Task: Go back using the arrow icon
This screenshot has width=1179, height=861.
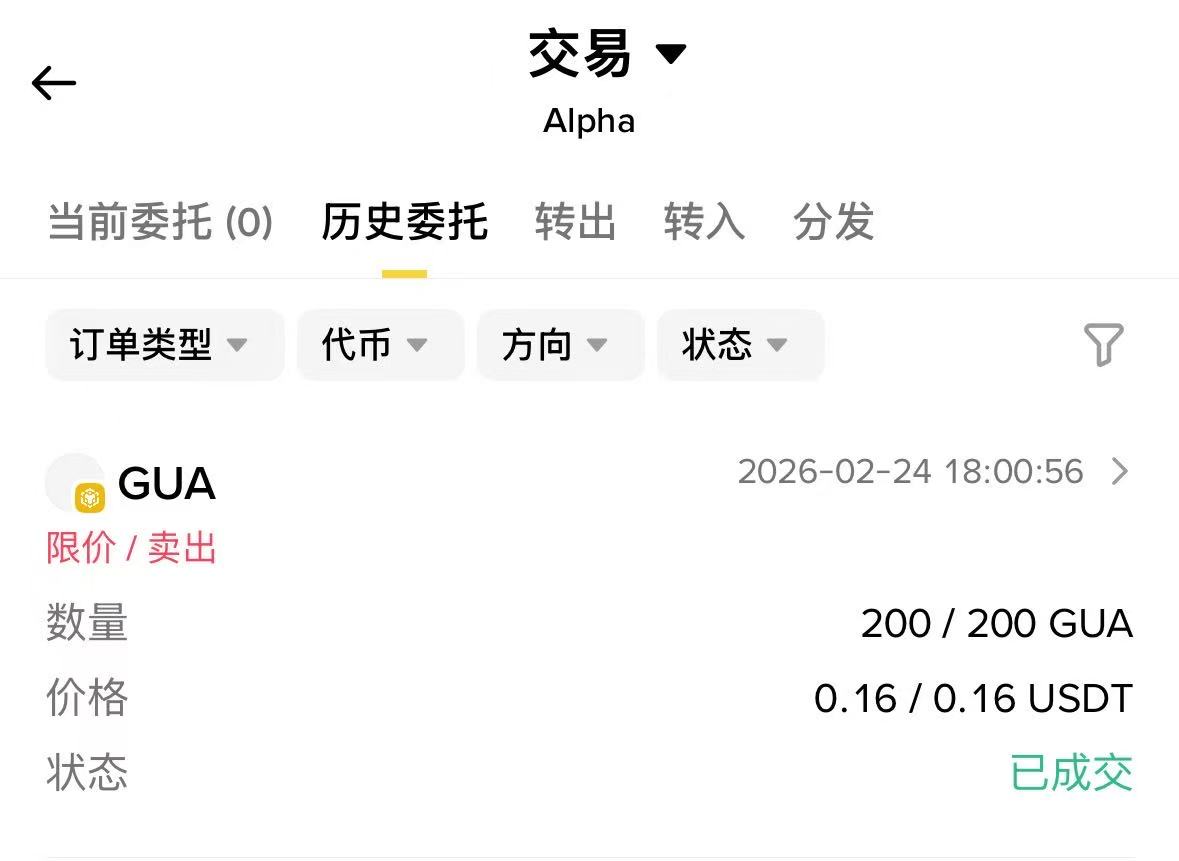Action: 54,83
